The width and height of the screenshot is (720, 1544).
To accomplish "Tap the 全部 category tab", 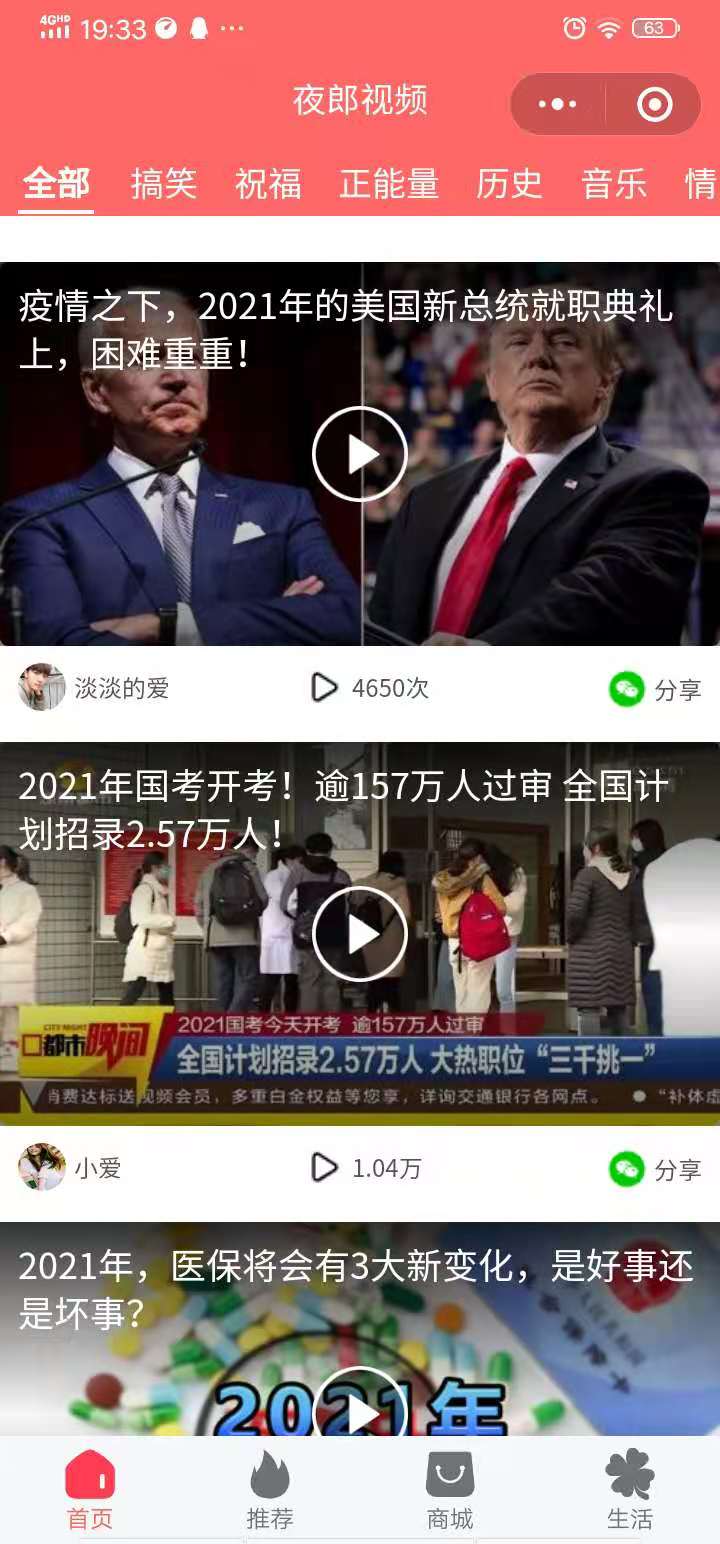I will coord(57,184).
